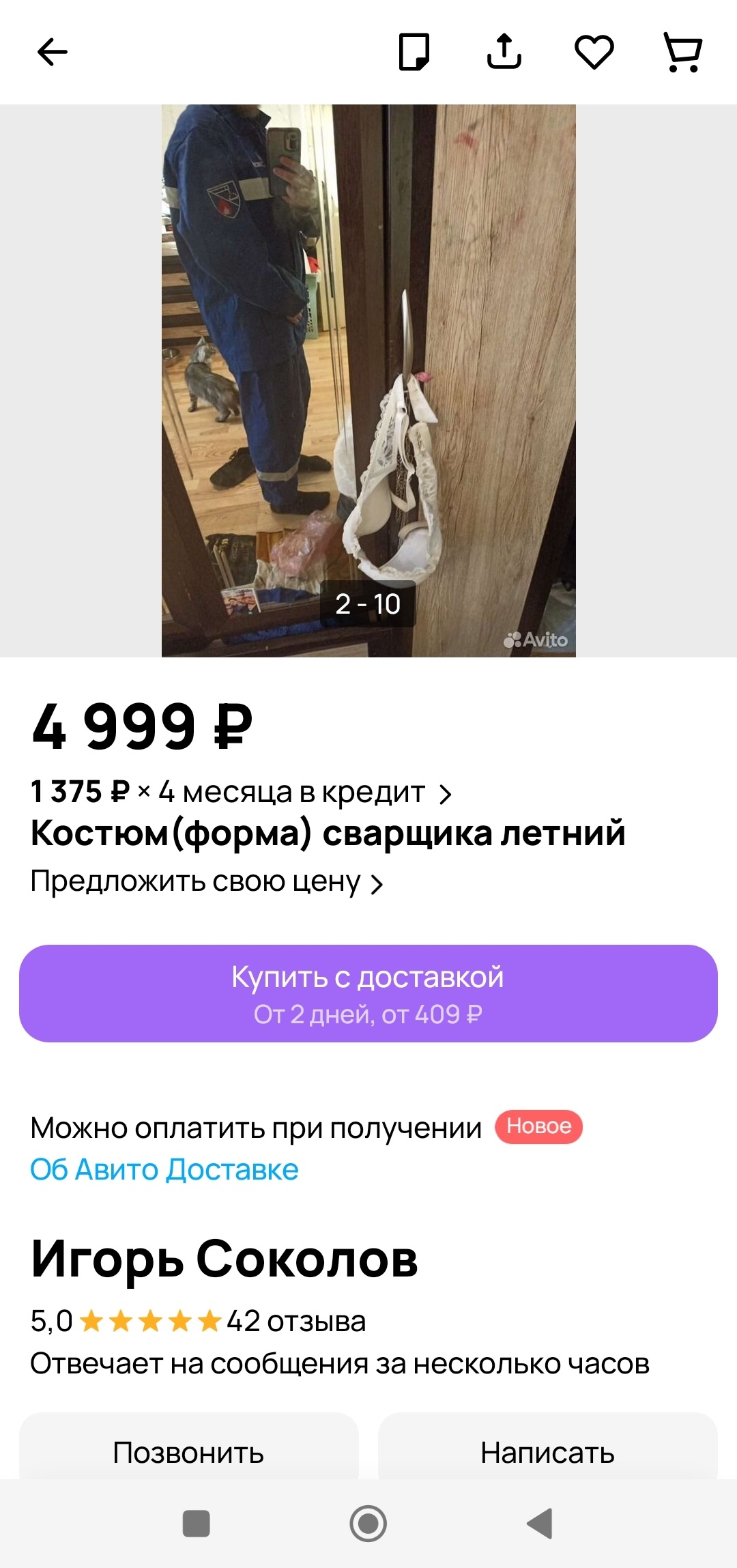Go to the home screen
The height and width of the screenshot is (1568, 737).
point(369,1523)
